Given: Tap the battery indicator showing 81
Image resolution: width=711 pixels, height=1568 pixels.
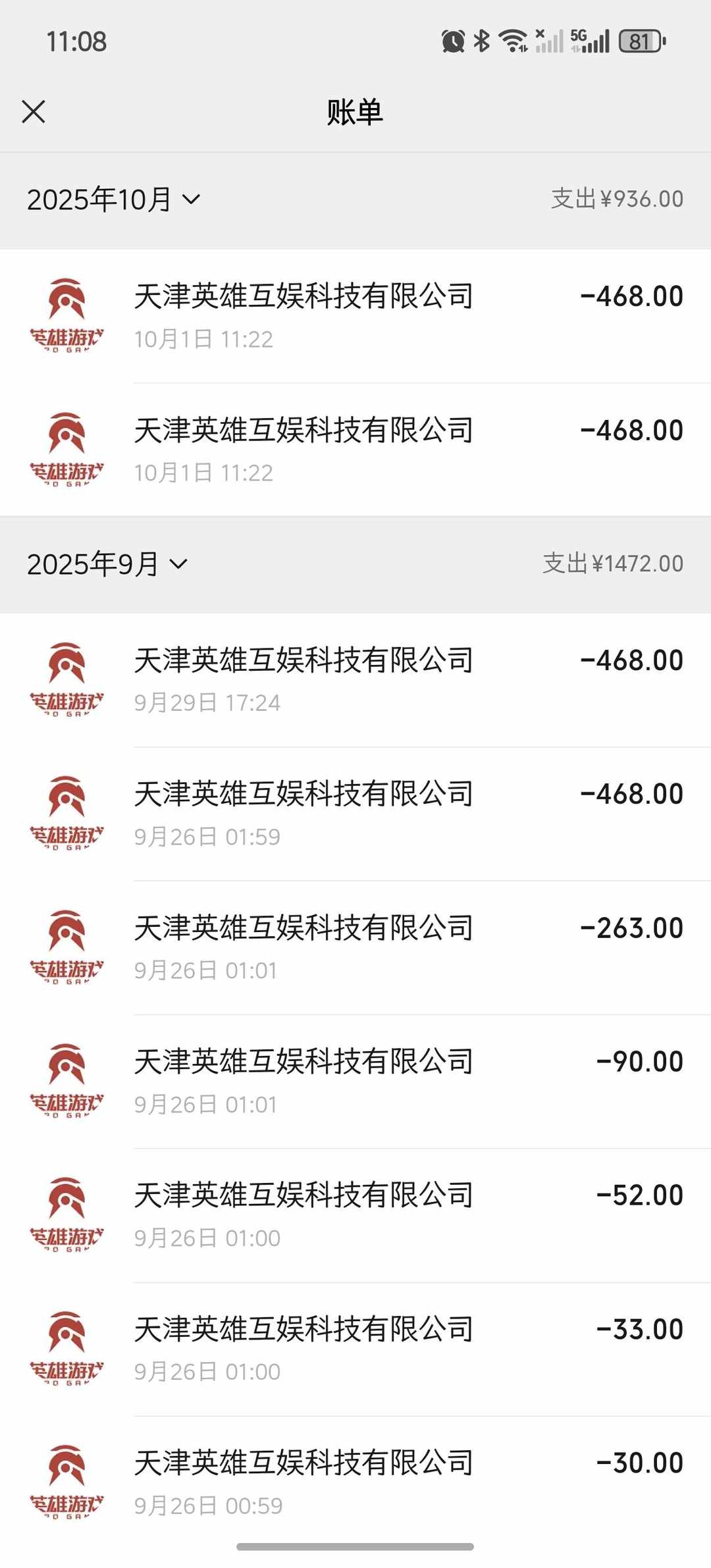Looking at the screenshot, I should point(638,41).
